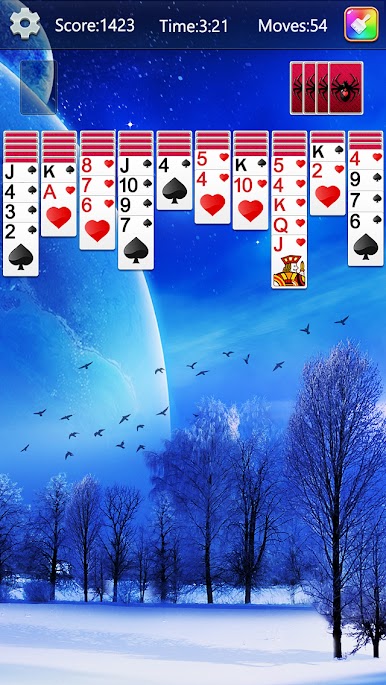Select the Ace of hearts card
Viewport: 386px width, 685px height.
[59, 209]
